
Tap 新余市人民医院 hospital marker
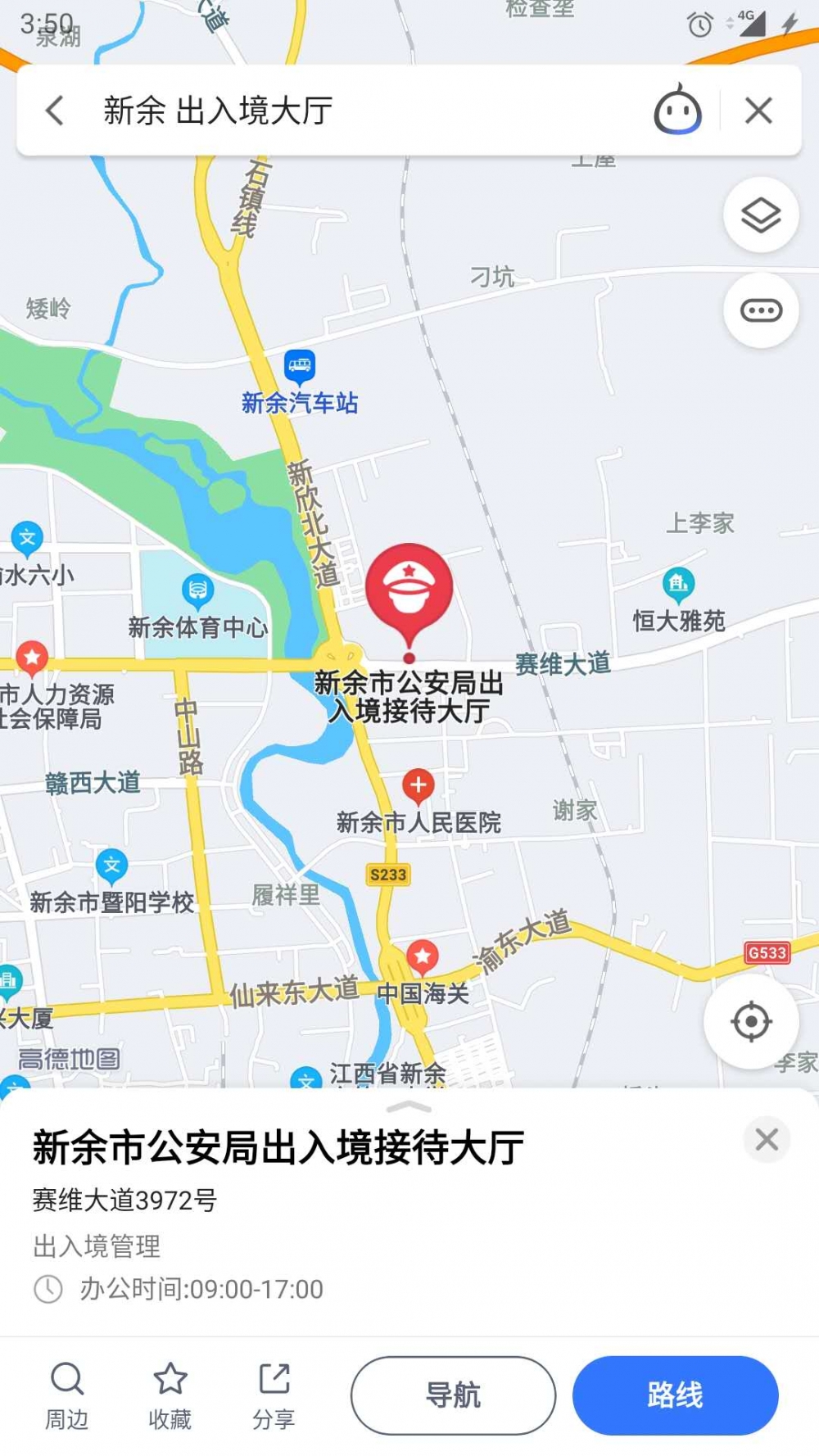(418, 785)
